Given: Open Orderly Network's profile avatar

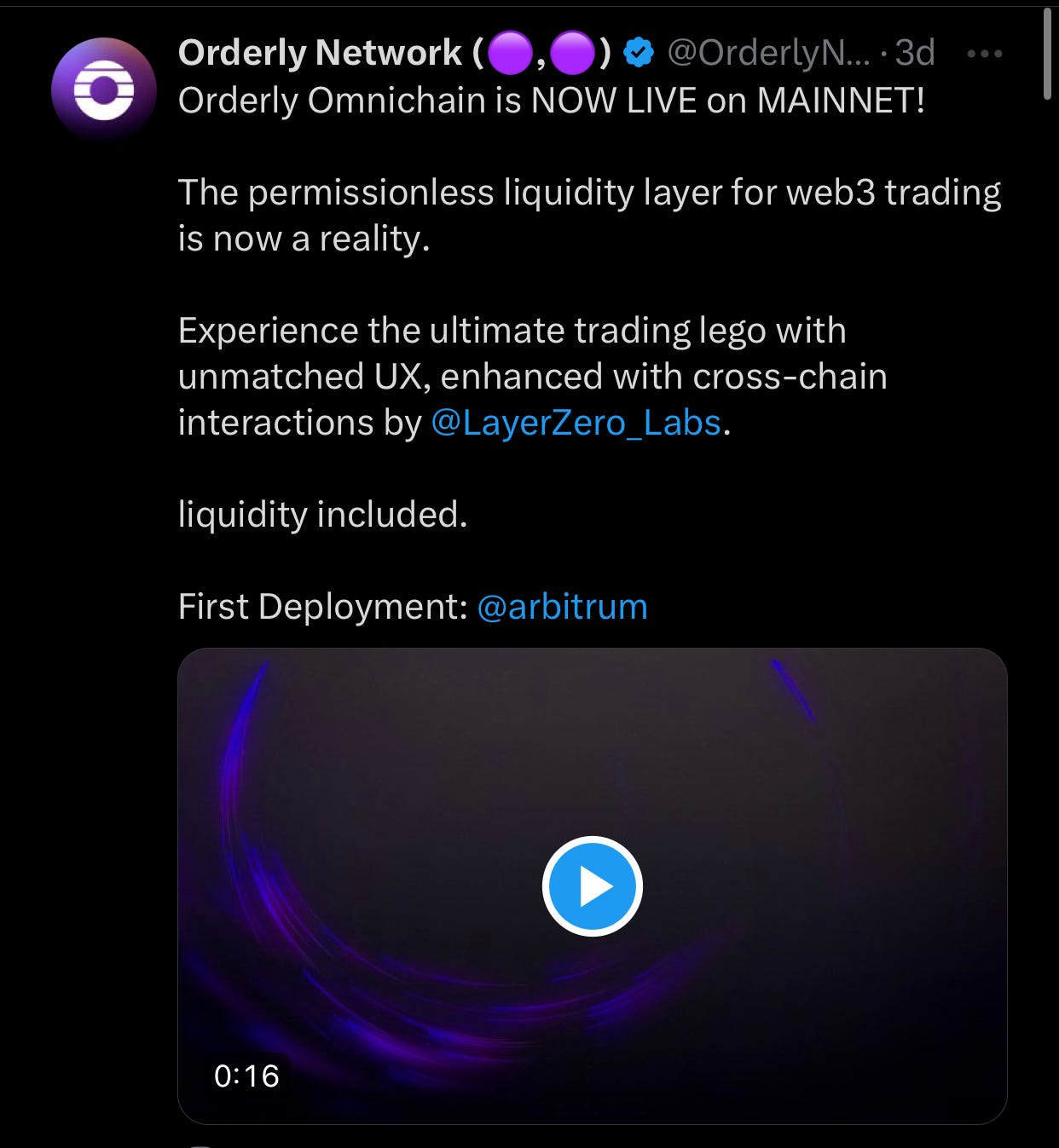Looking at the screenshot, I should [x=103, y=89].
